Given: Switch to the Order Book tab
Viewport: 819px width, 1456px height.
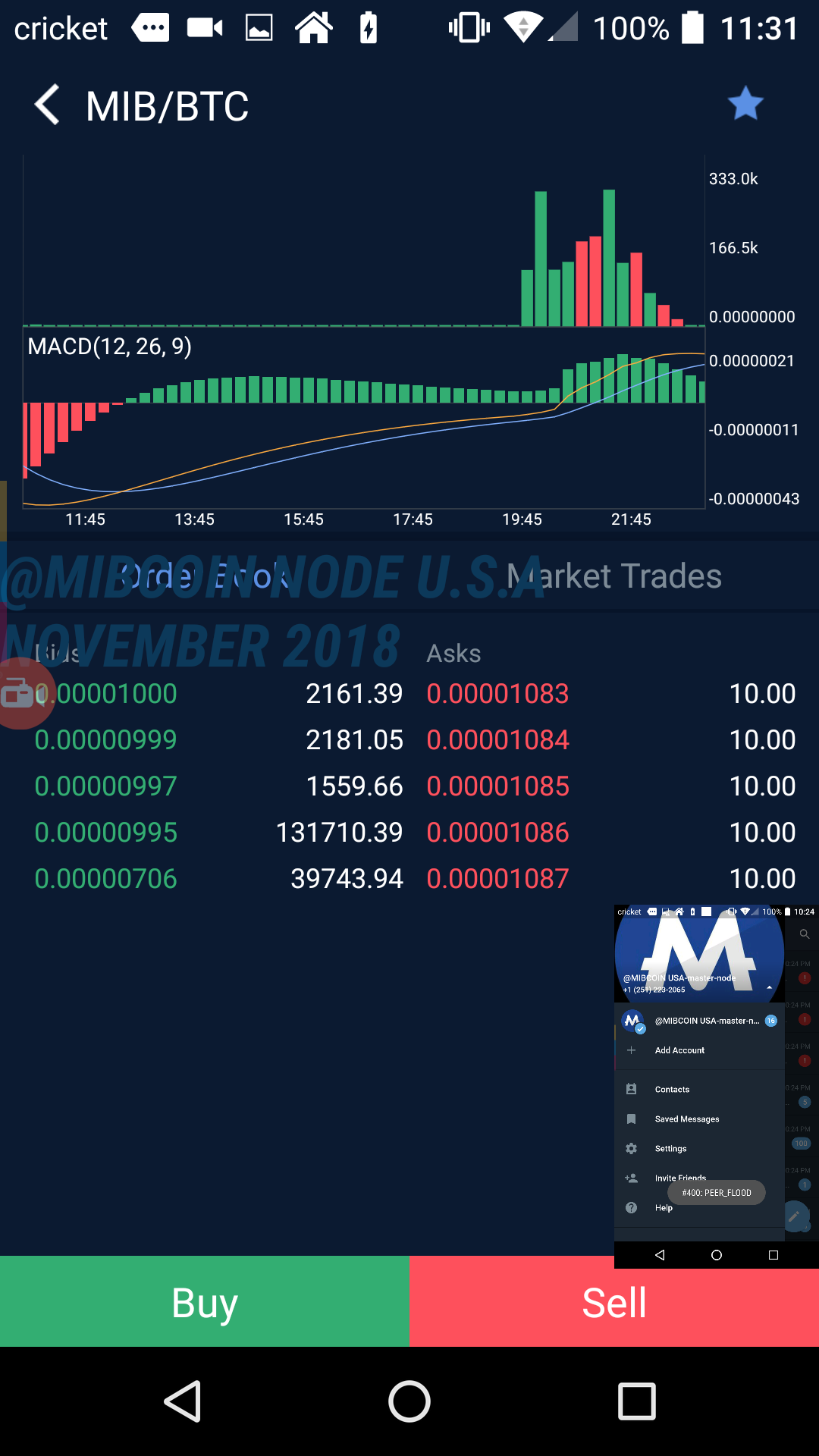Looking at the screenshot, I should pos(205,577).
